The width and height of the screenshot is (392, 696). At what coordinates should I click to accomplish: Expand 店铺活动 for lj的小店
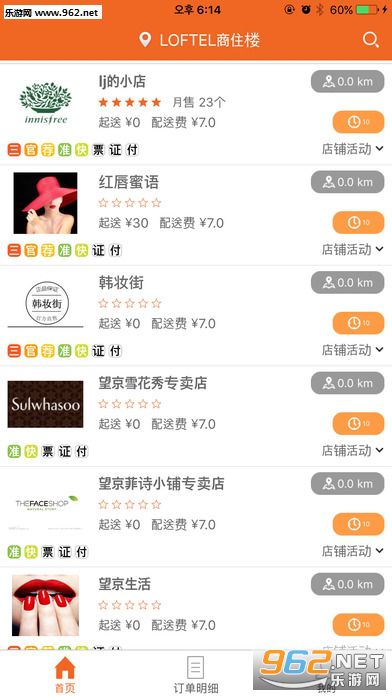click(x=352, y=149)
